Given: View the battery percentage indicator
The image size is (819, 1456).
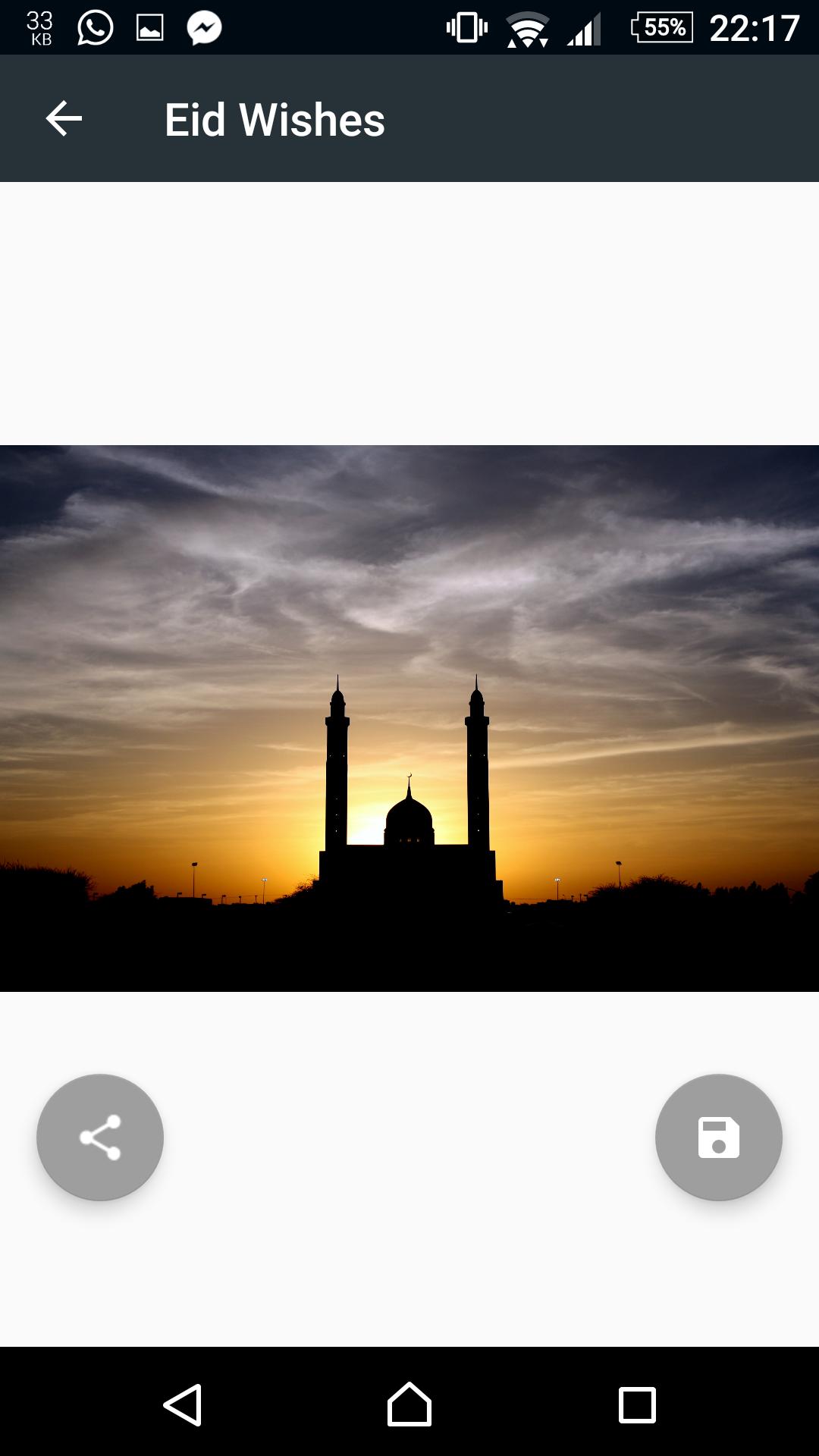Looking at the screenshot, I should point(661,27).
